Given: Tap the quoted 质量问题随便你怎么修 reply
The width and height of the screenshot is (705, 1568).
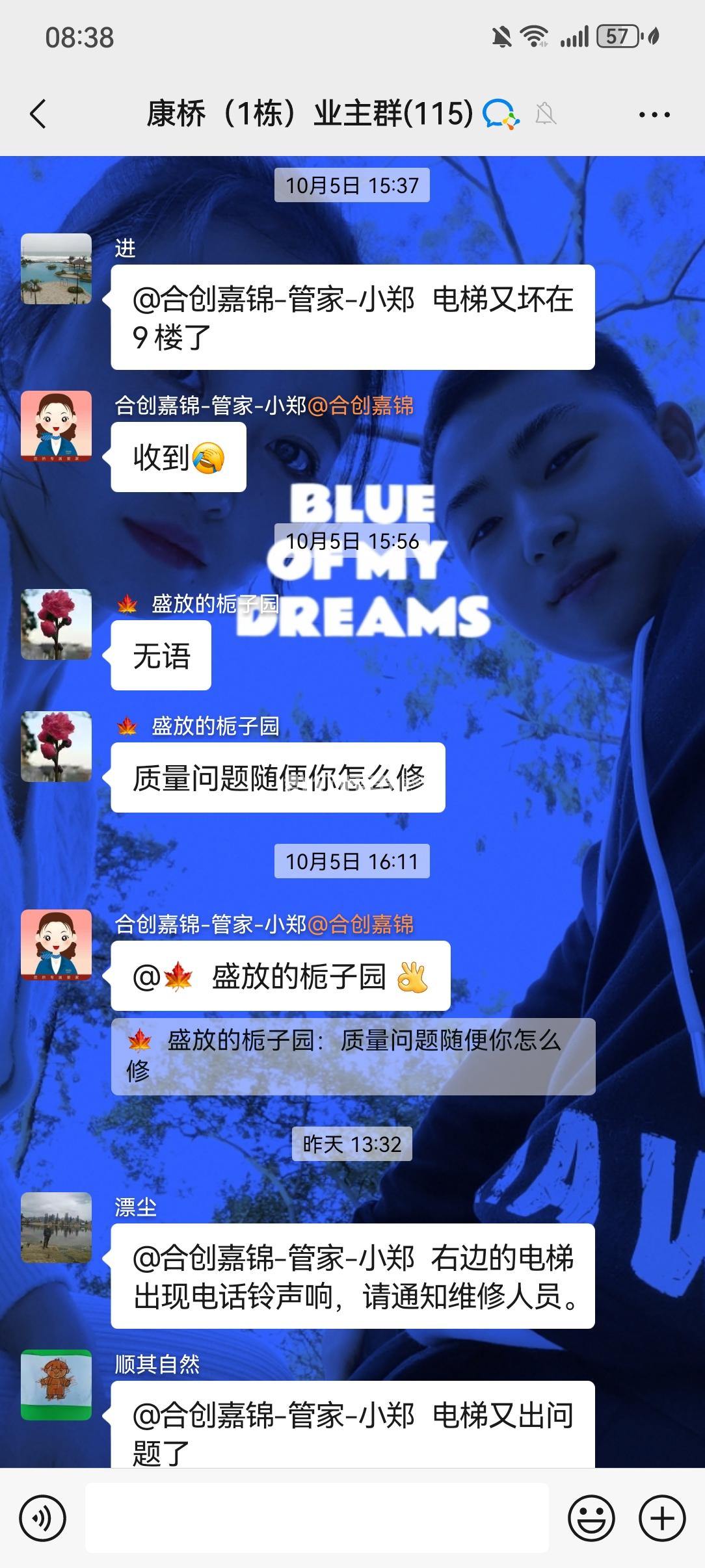Looking at the screenshot, I should 352,1056.
